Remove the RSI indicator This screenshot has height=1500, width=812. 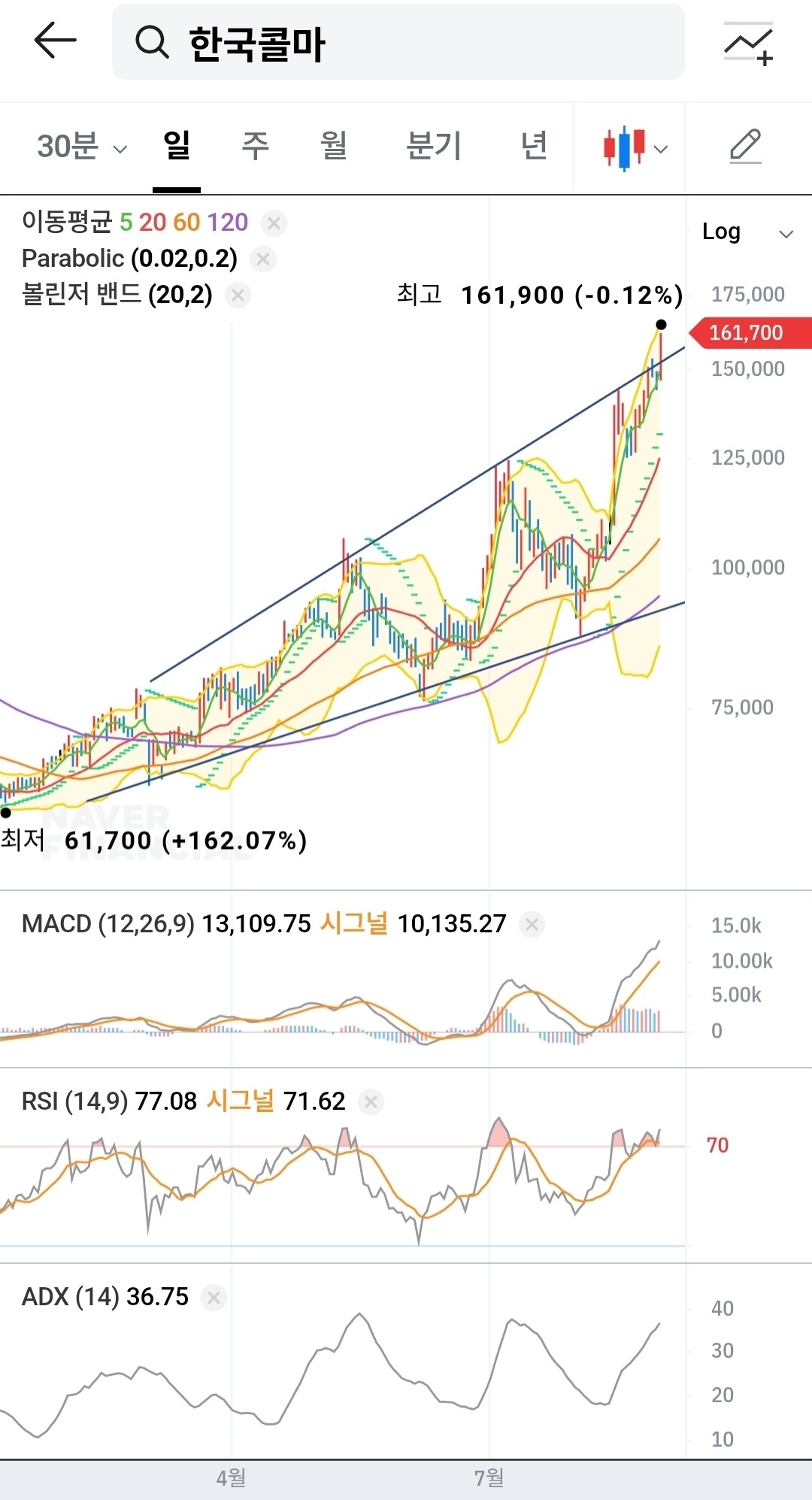pyautogui.click(x=371, y=1102)
